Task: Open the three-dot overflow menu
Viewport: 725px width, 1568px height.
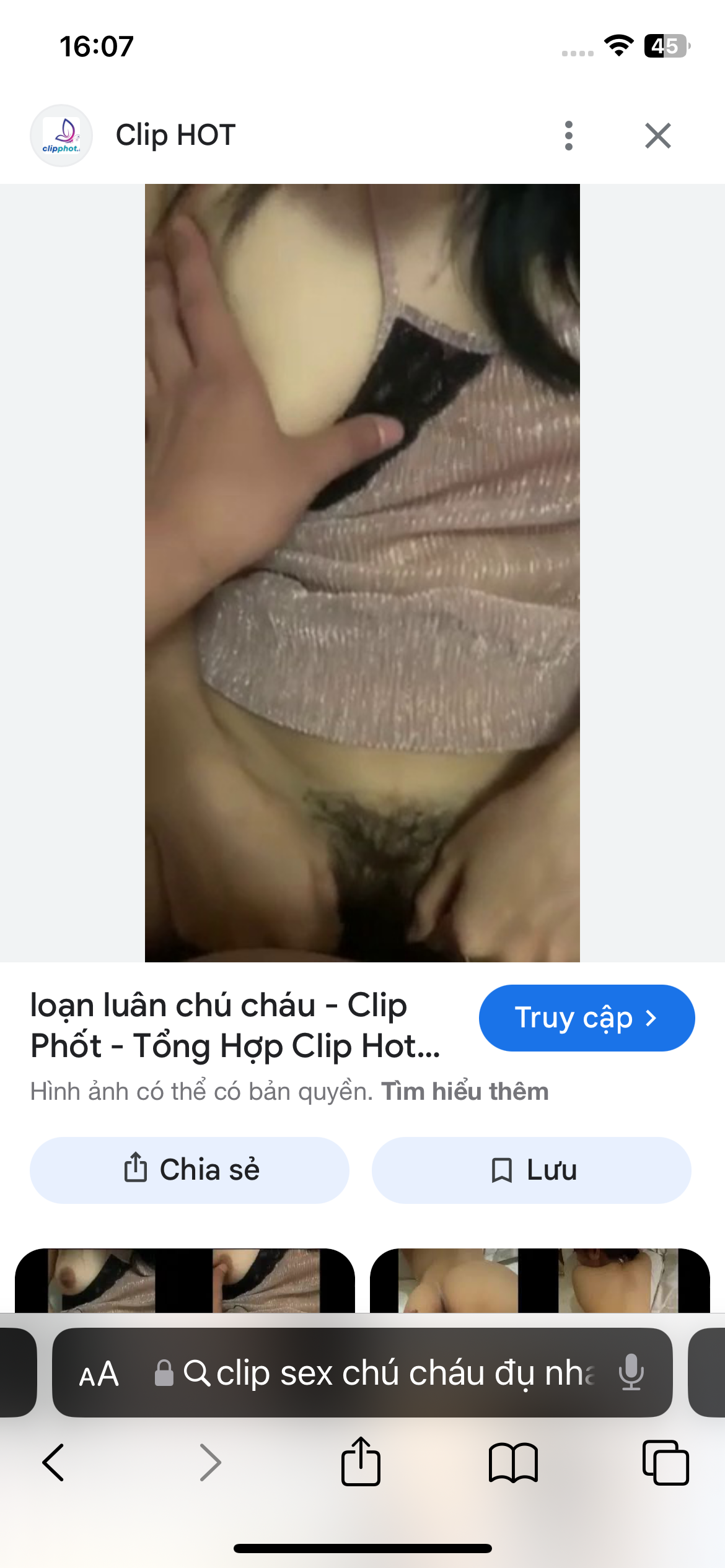Action: (x=569, y=136)
